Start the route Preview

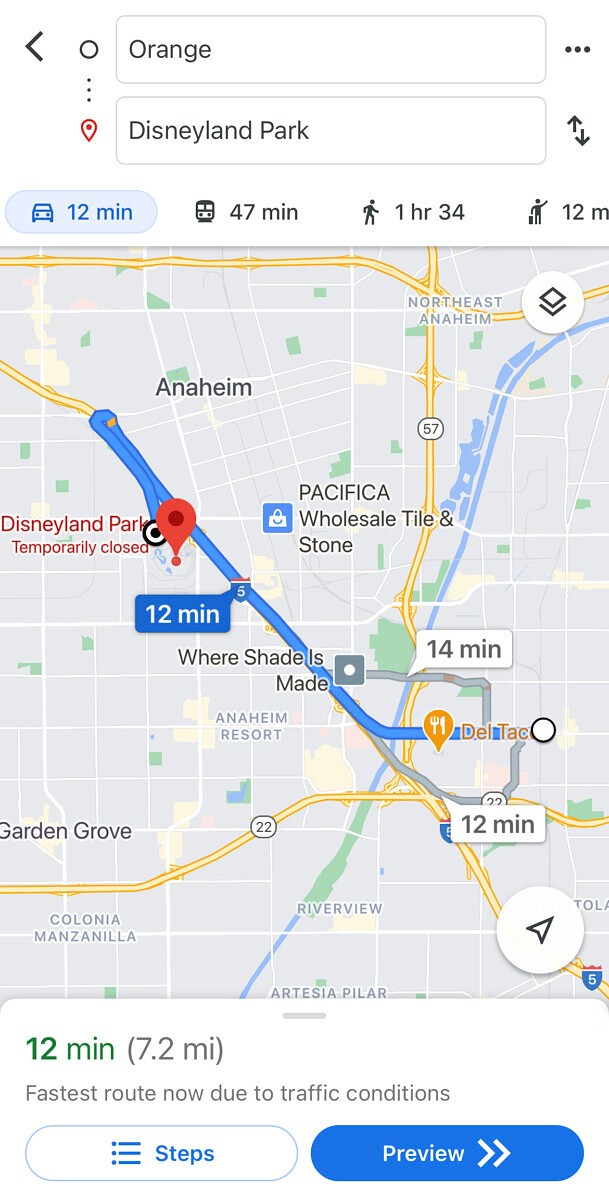click(x=446, y=1153)
